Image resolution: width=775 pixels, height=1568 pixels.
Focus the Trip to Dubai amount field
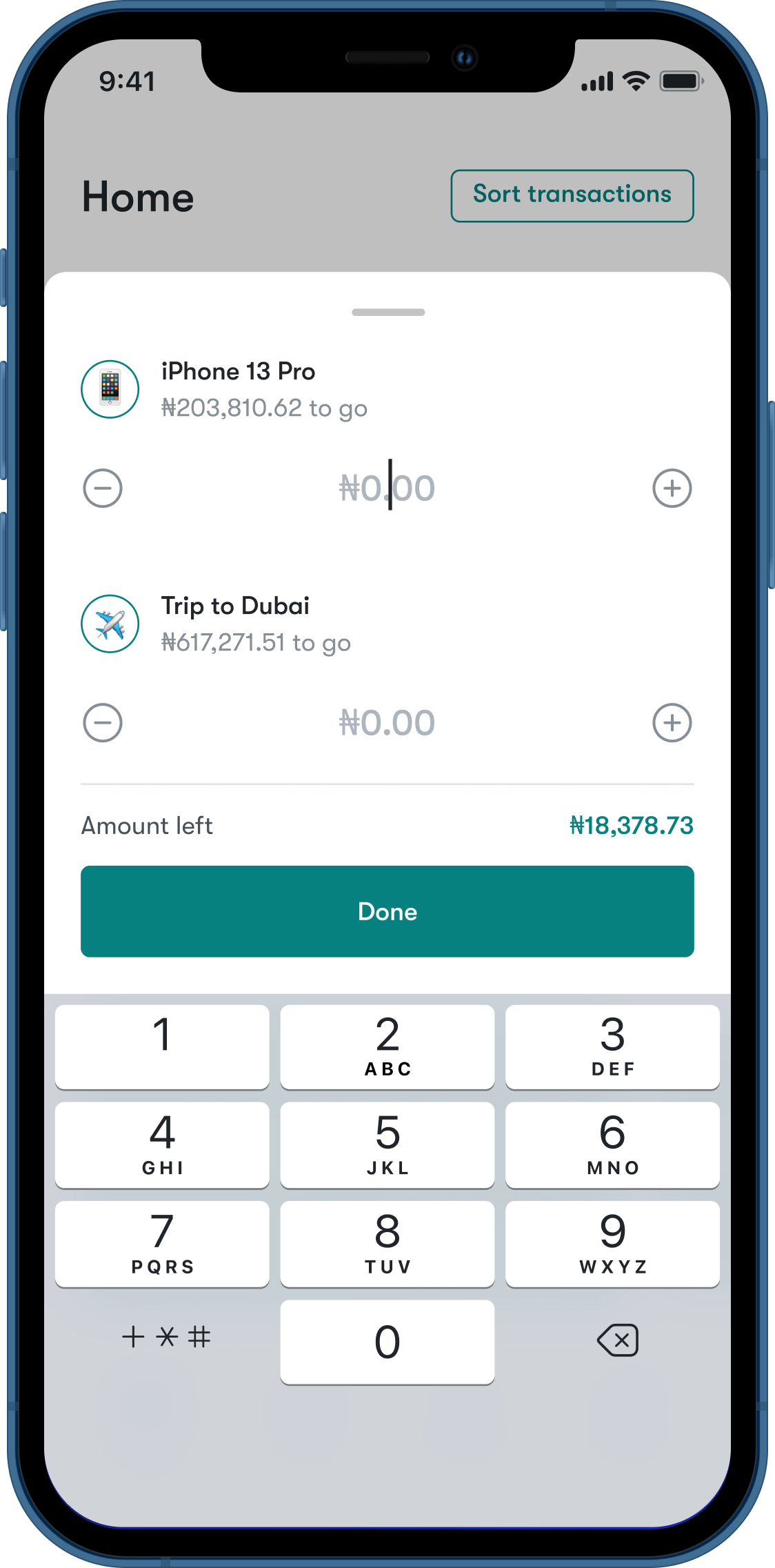(387, 723)
